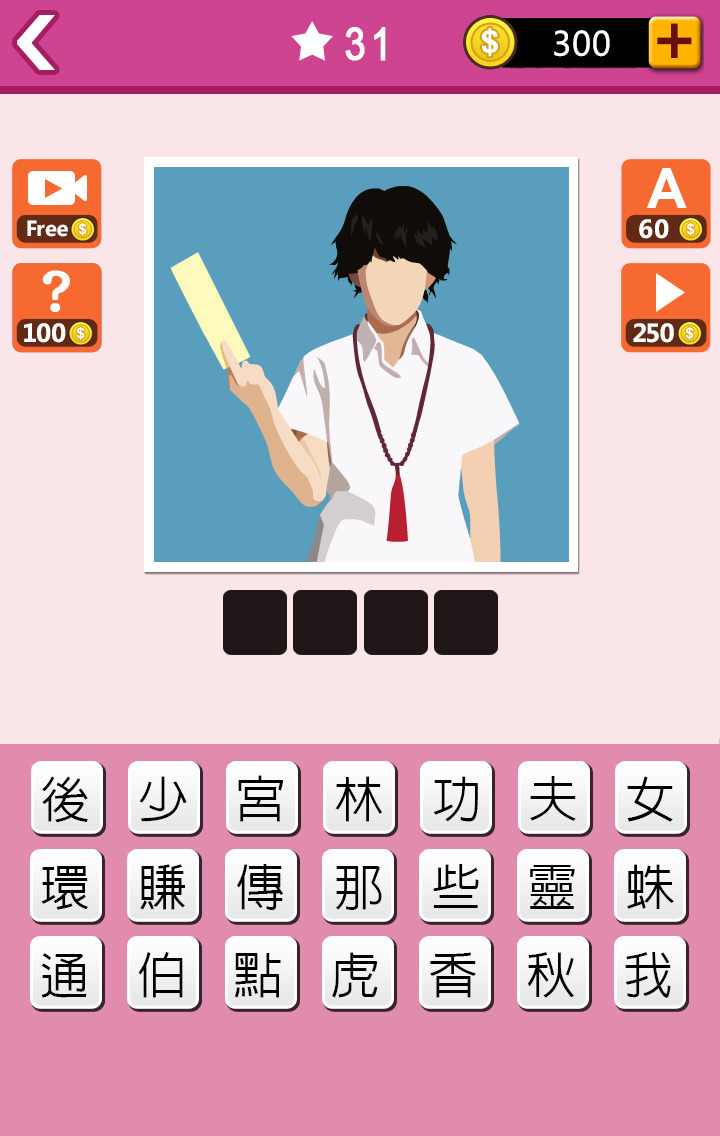Image resolution: width=720 pixels, height=1136 pixels.
Task: Tap the 那 tile
Action: pos(359,886)
